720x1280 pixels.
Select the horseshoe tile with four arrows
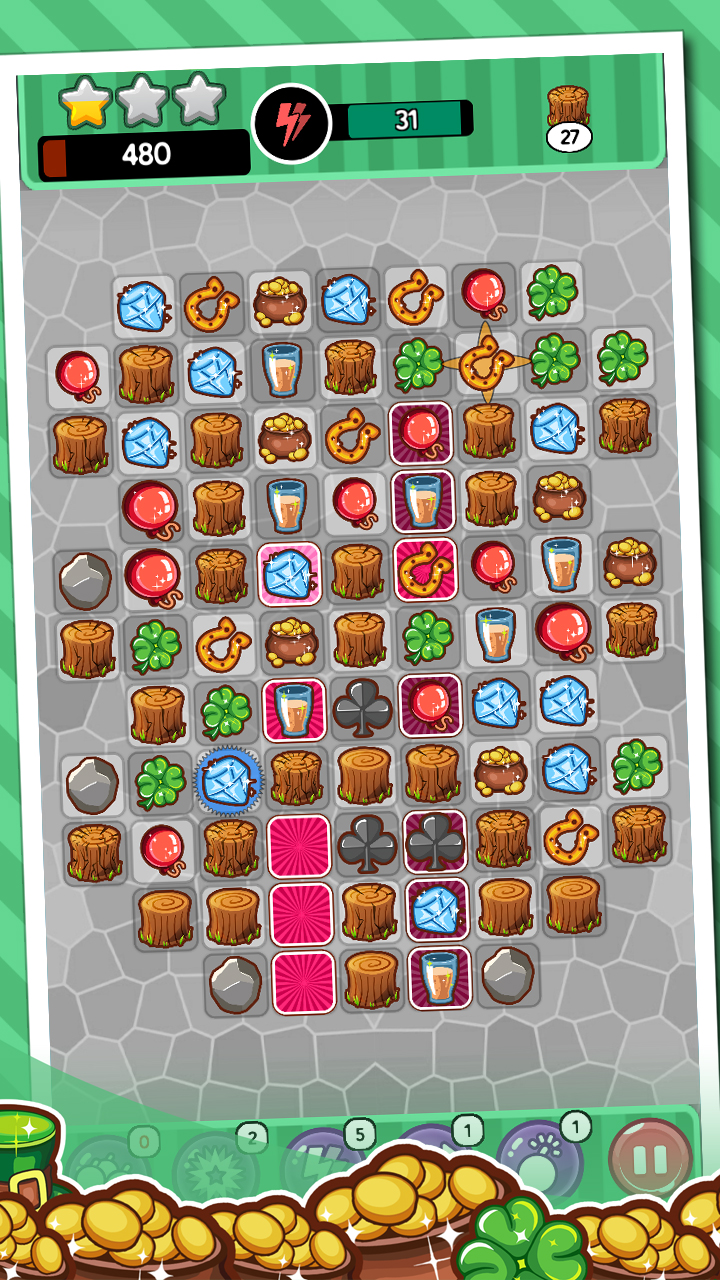[487, 362]
